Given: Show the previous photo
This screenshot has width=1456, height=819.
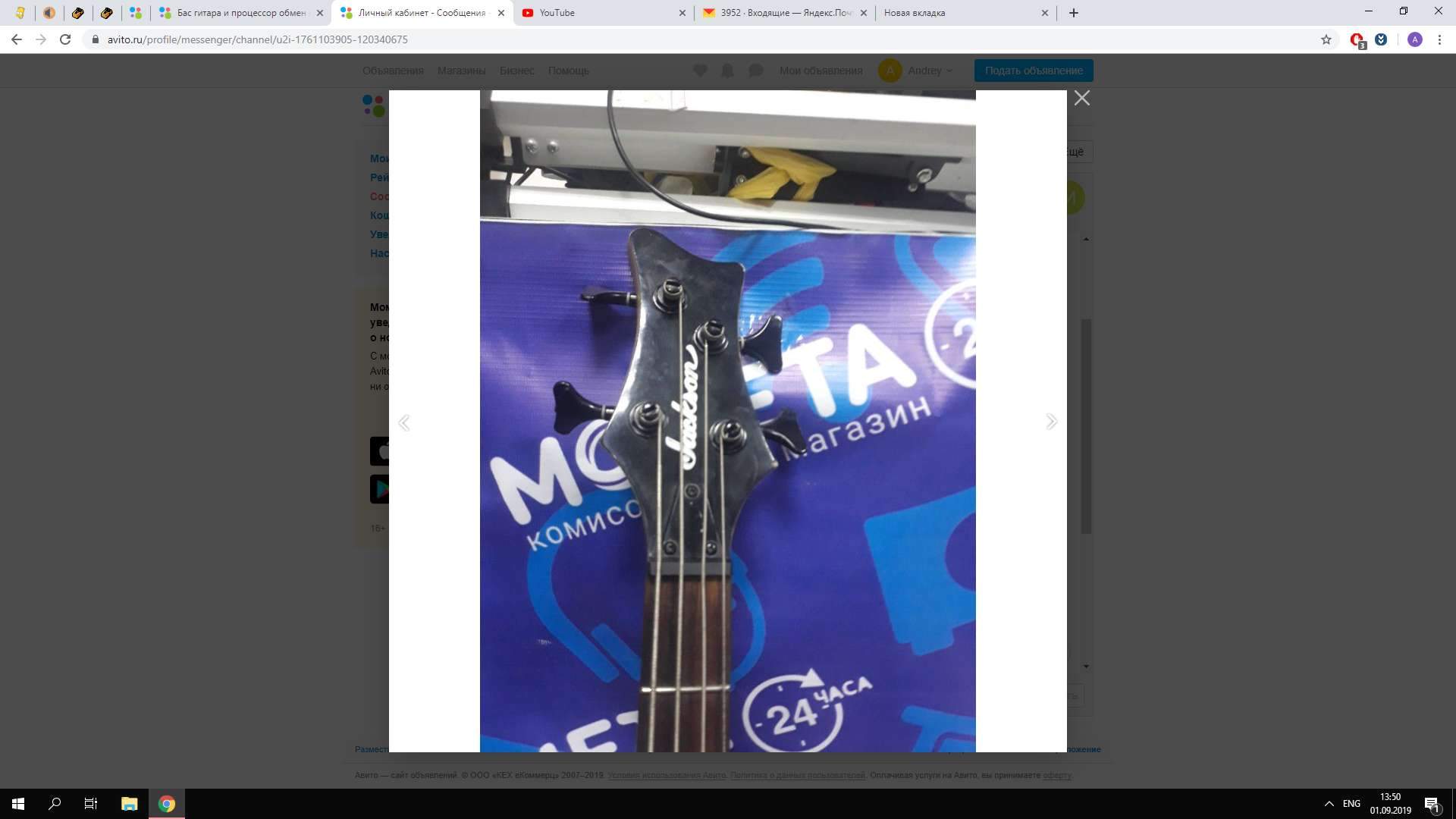Looking at the screenshot, I should coord(404,423).
